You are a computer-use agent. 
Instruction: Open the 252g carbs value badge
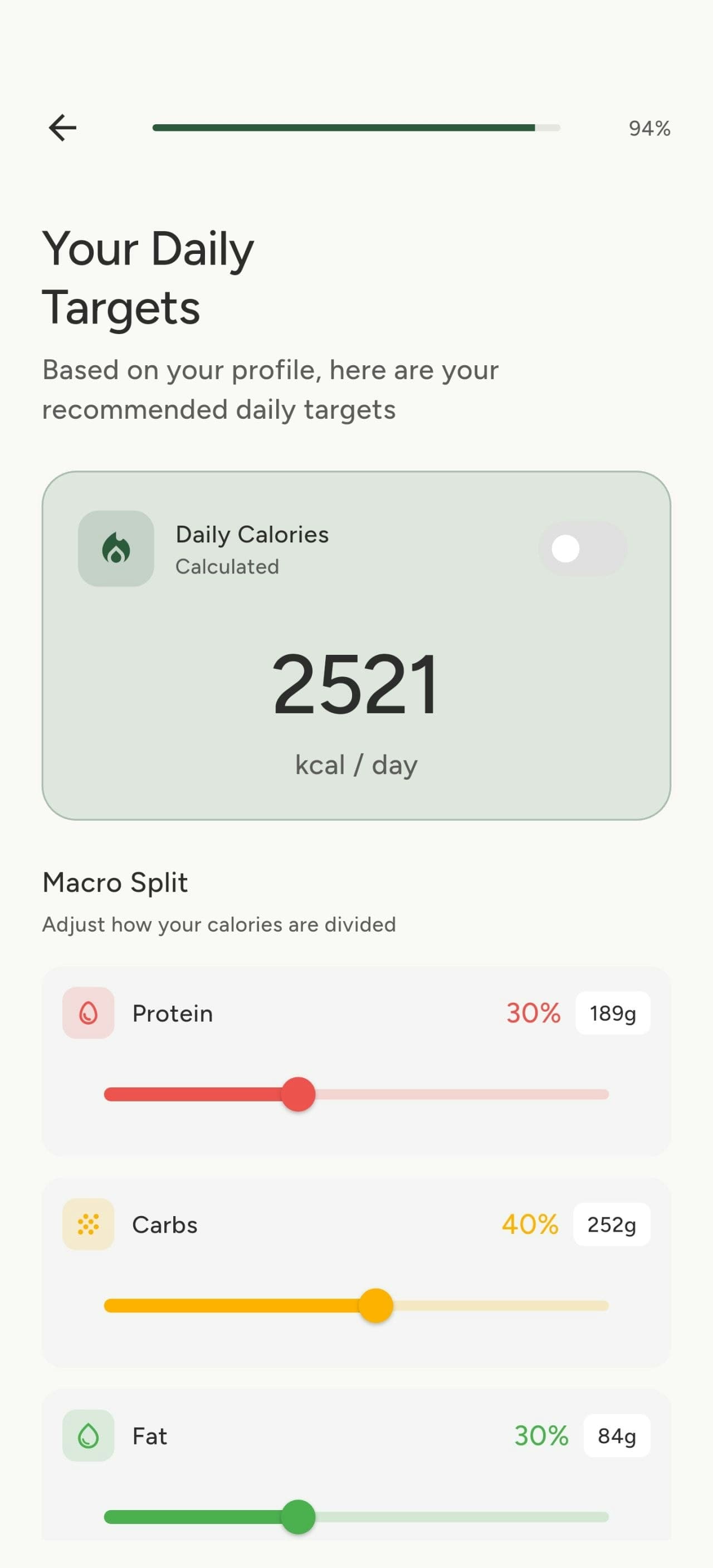click(x=612, y=1224)
